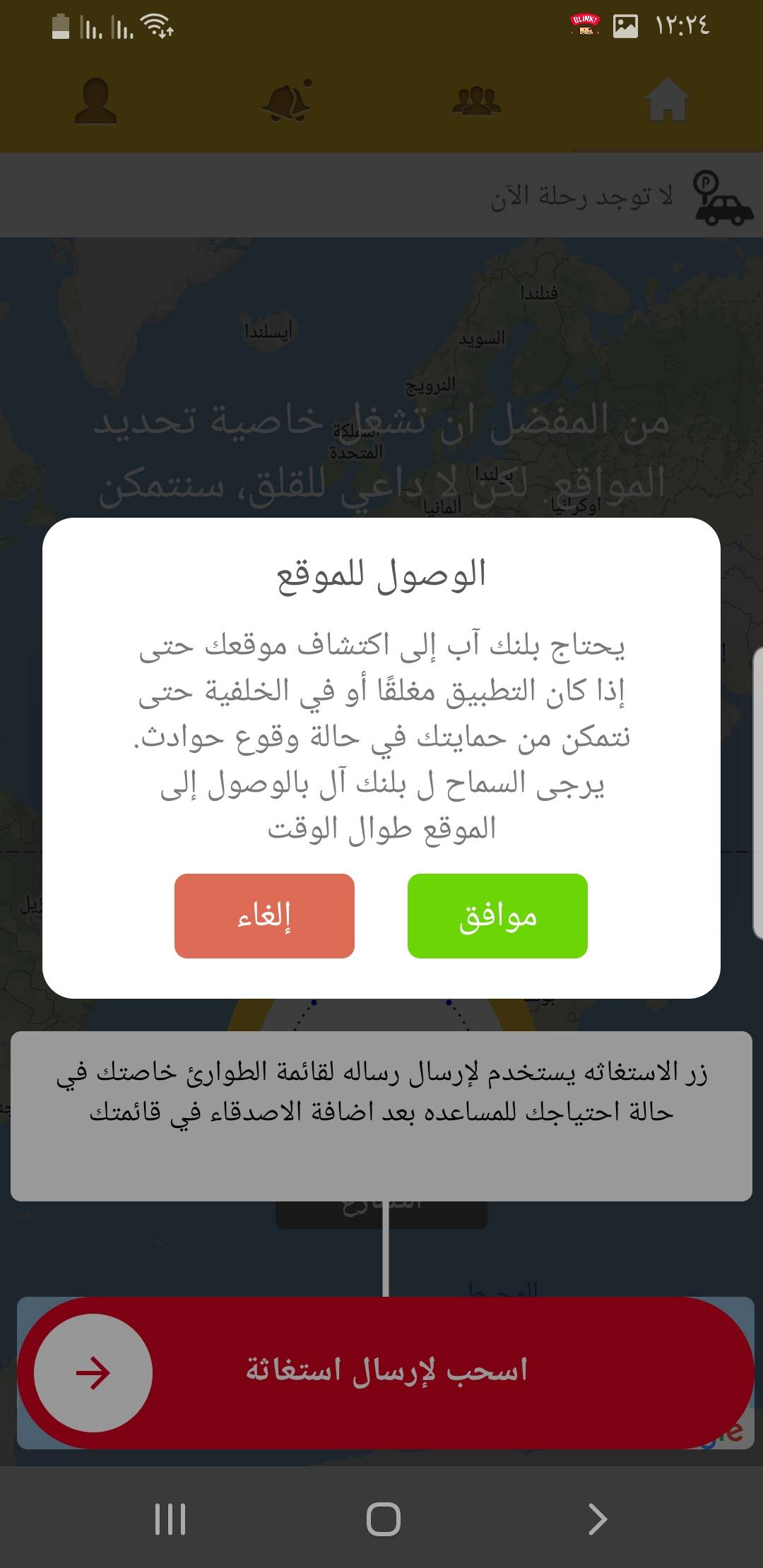Tap إلغاء to decline location access
763x1568 pixels.
tap(264, 916)
